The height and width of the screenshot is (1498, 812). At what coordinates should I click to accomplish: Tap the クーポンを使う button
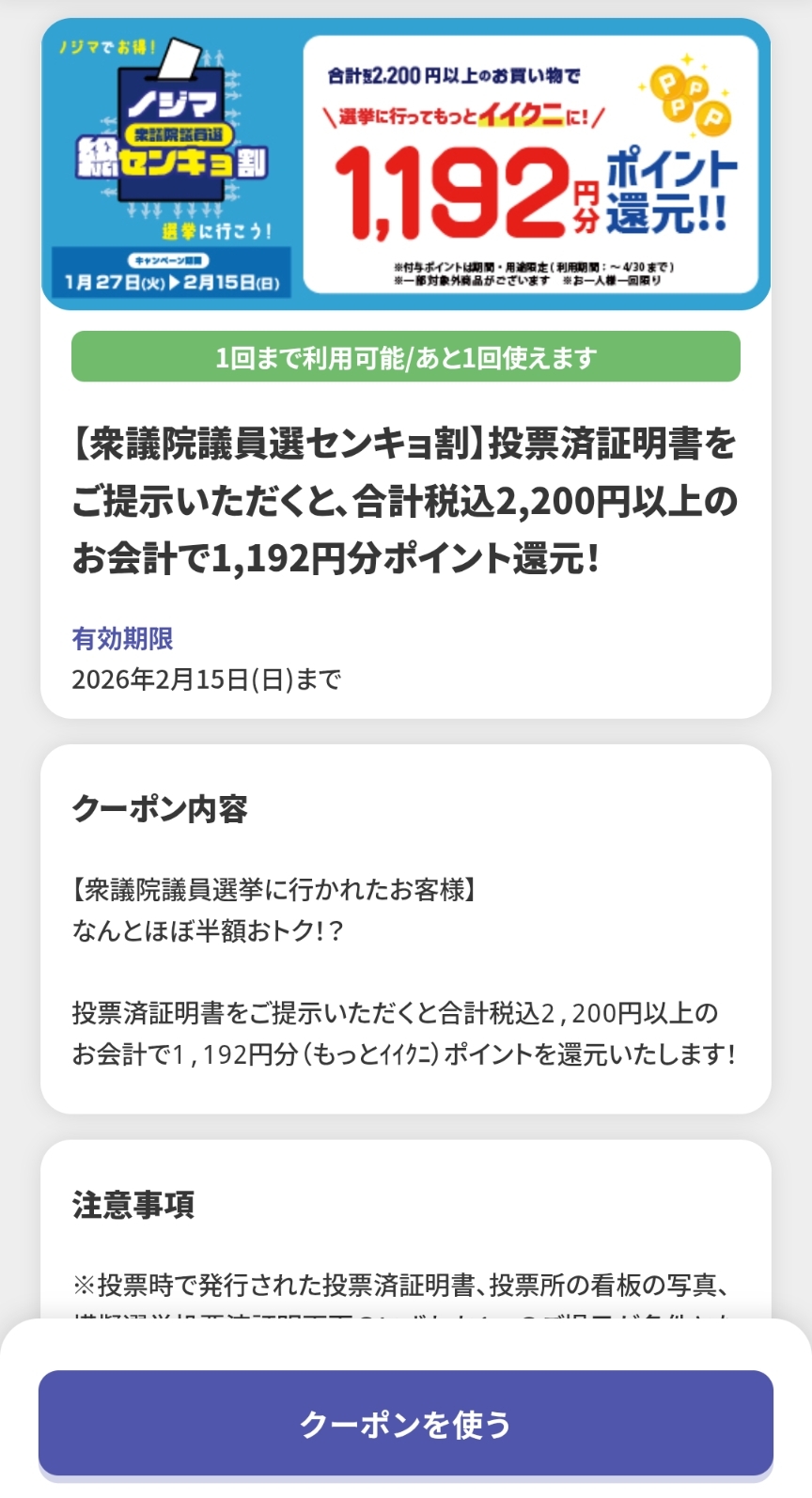pyautogui.click(x=405, y=1423)
